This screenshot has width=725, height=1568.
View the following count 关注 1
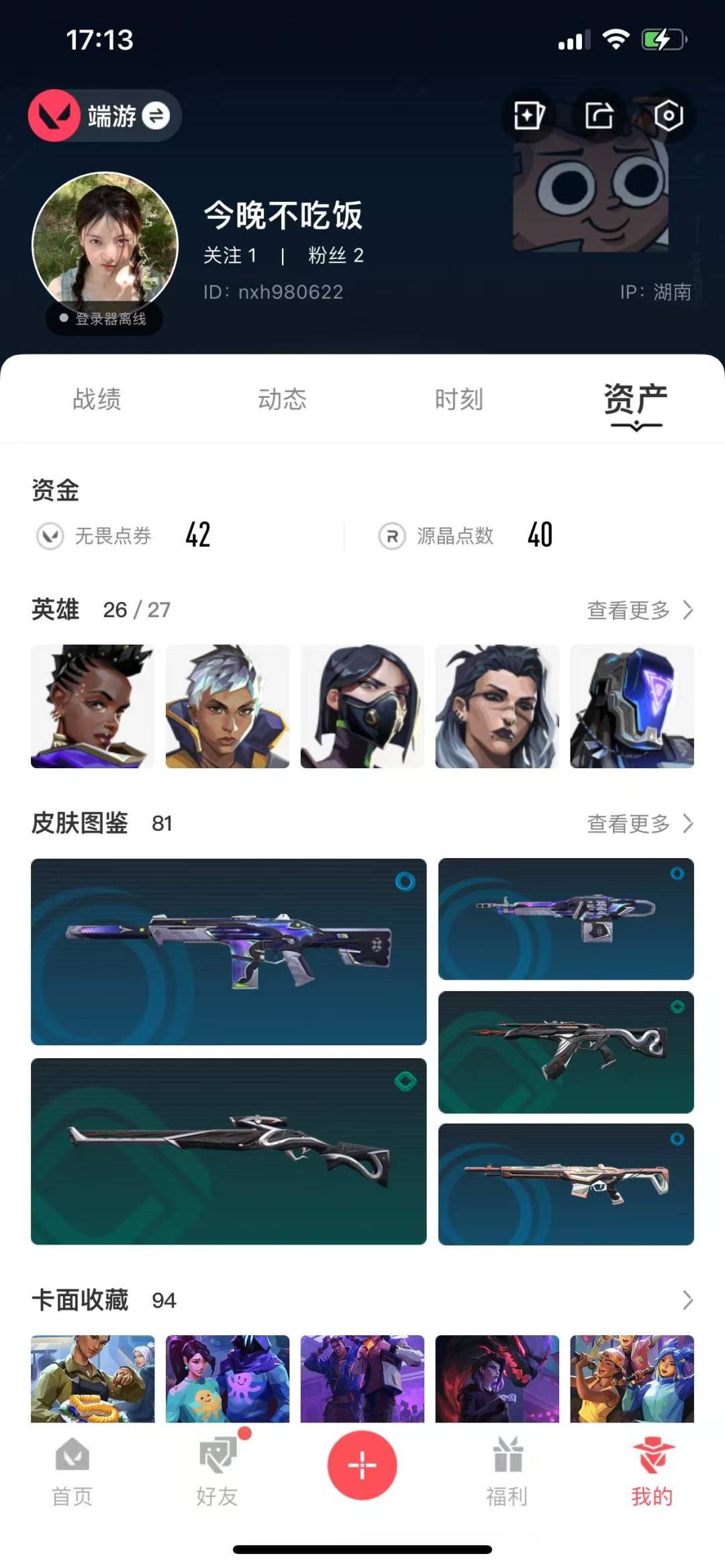pyautogui.click(x=230, y=255)
